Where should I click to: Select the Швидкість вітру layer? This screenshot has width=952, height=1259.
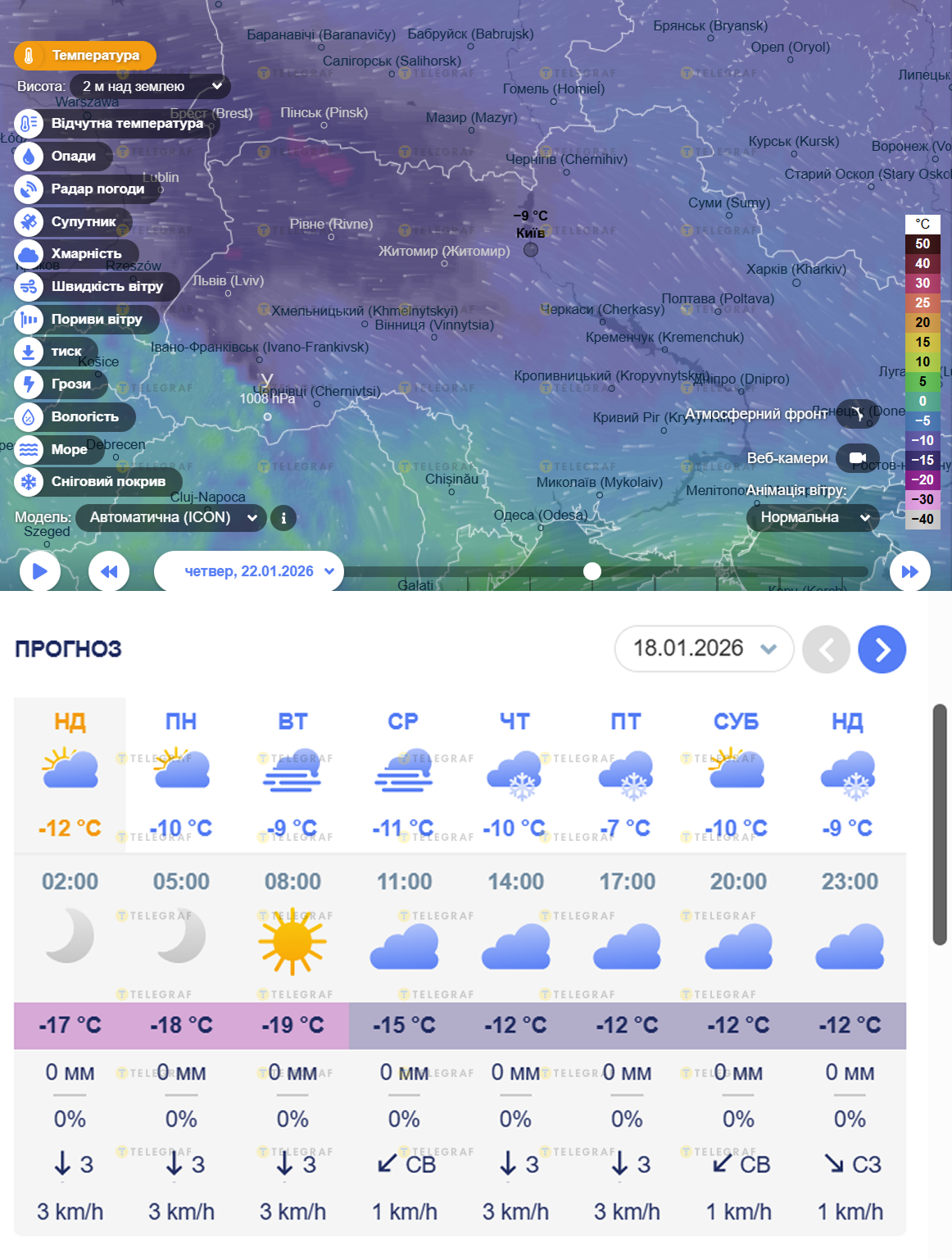(x=107, y=287)
